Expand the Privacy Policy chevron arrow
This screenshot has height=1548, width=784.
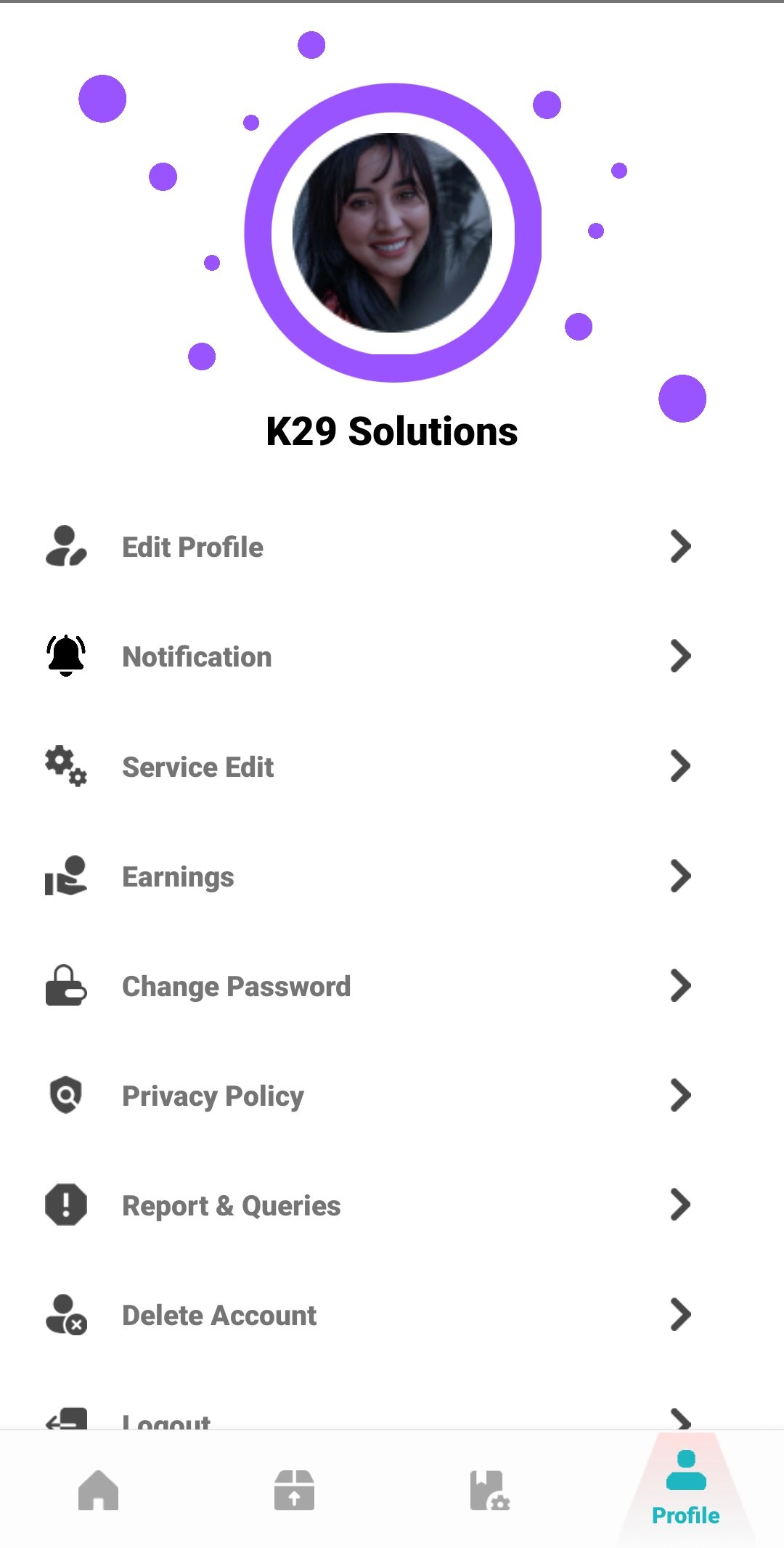tap(680, 1095)
